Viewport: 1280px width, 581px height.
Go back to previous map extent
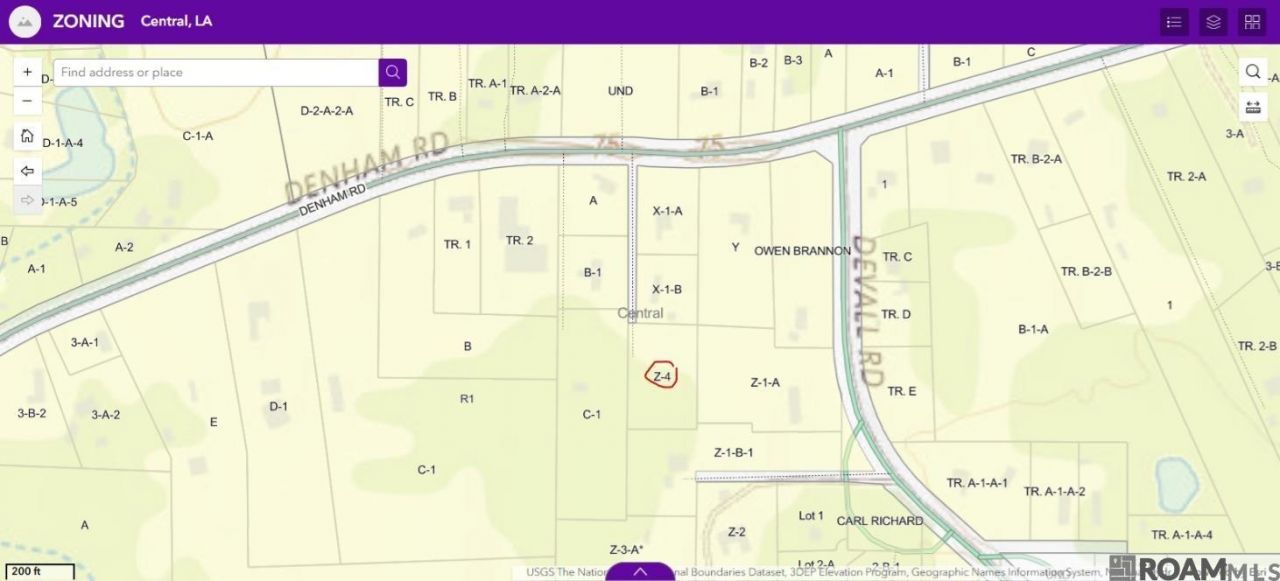pos(27,170)
